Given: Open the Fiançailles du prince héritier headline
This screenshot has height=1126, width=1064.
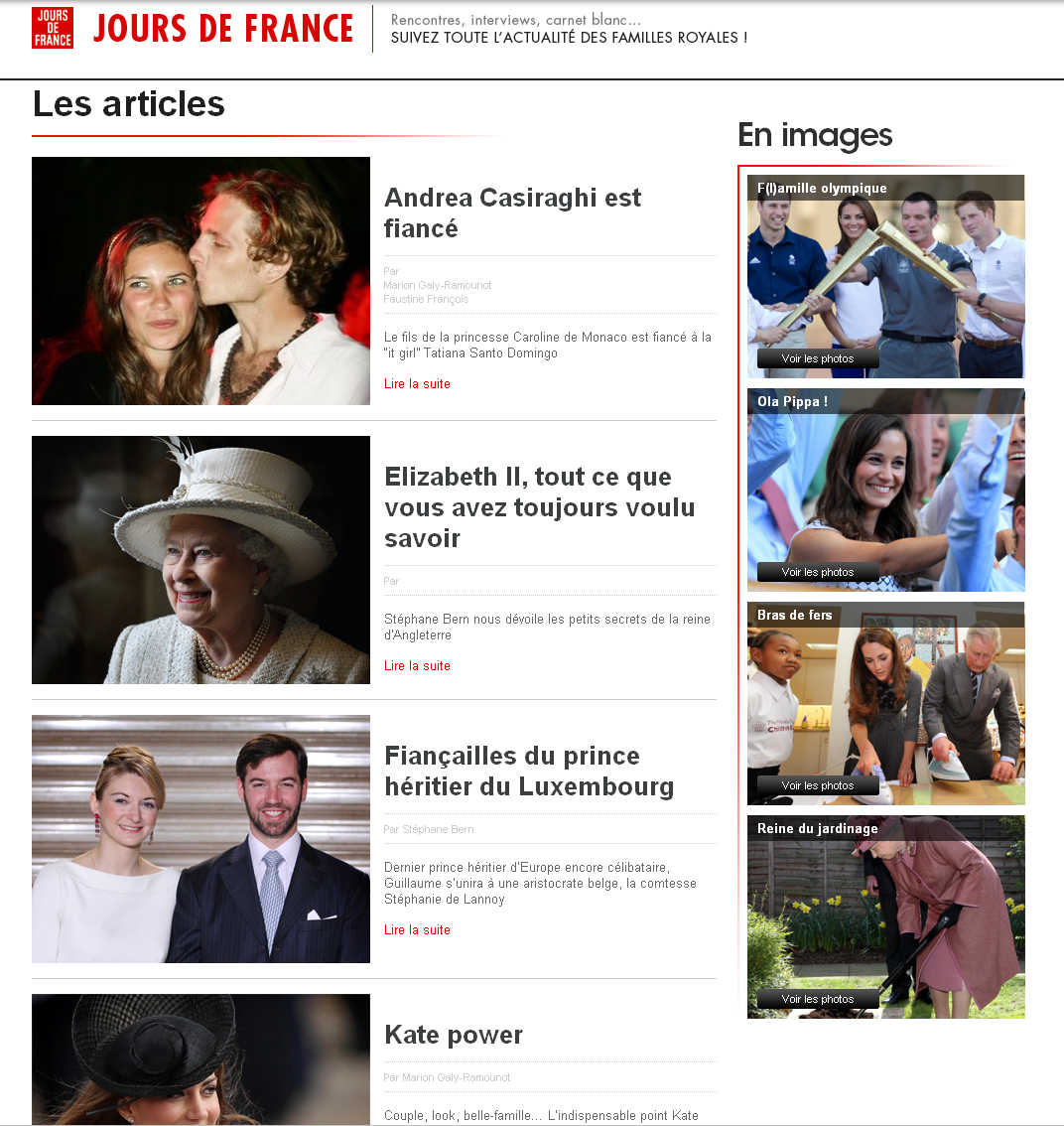Looking at the screenshot, I should pyautogui.click(x=528, y=772).
